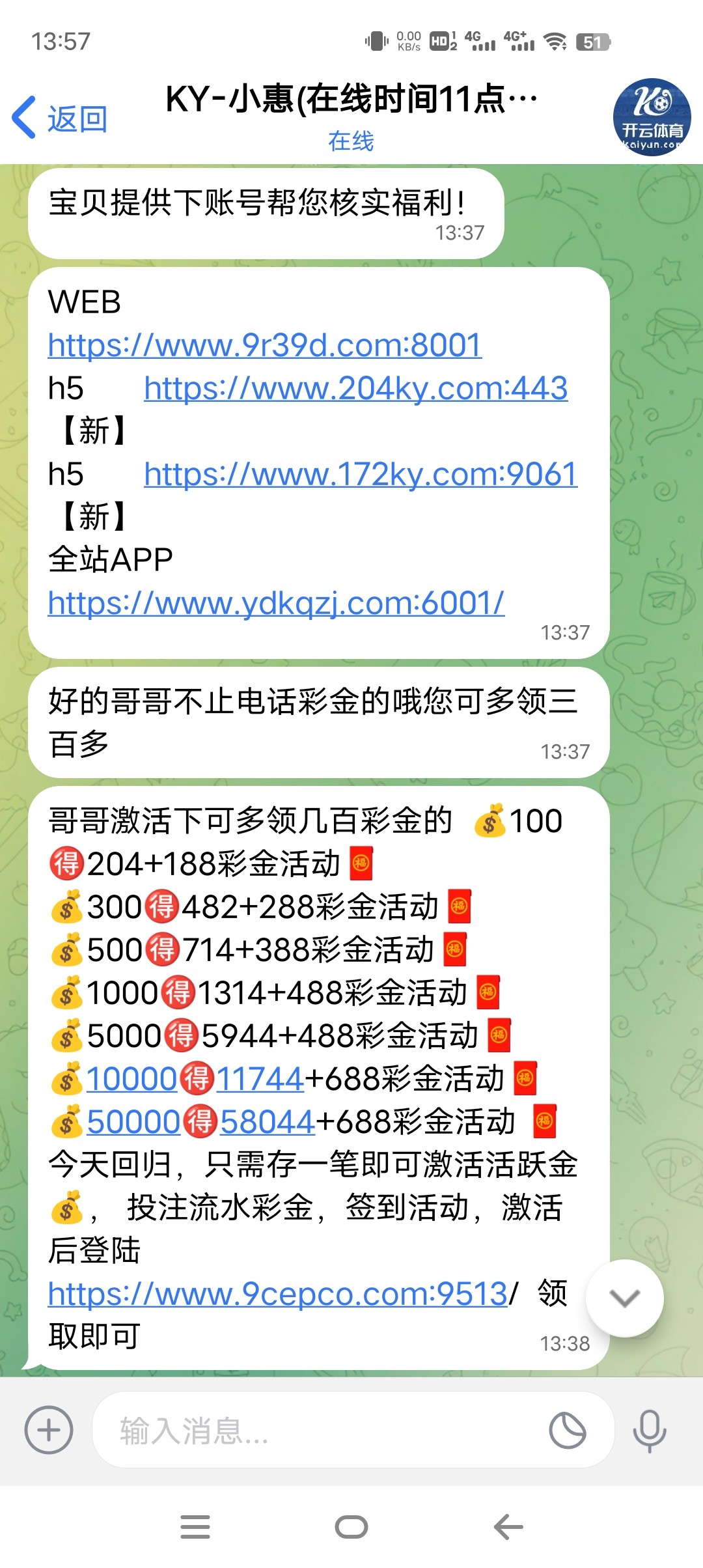This screenshot has height=1568, width=703.
Task: Open the www.ydkqzj.com:6001 app link
Action: [x=276, y=603]
